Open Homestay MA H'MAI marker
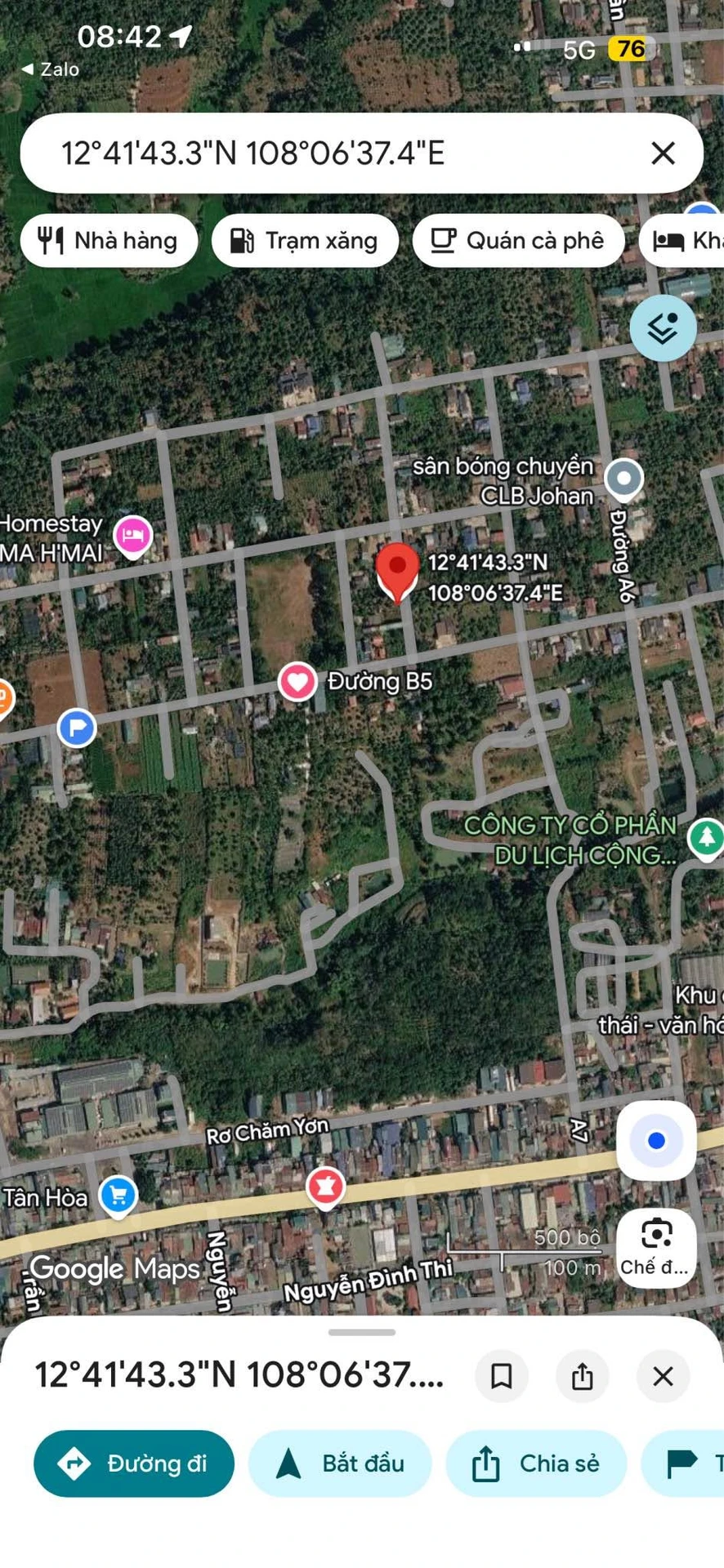724x1568 pixels. click(x=133, y=537)
